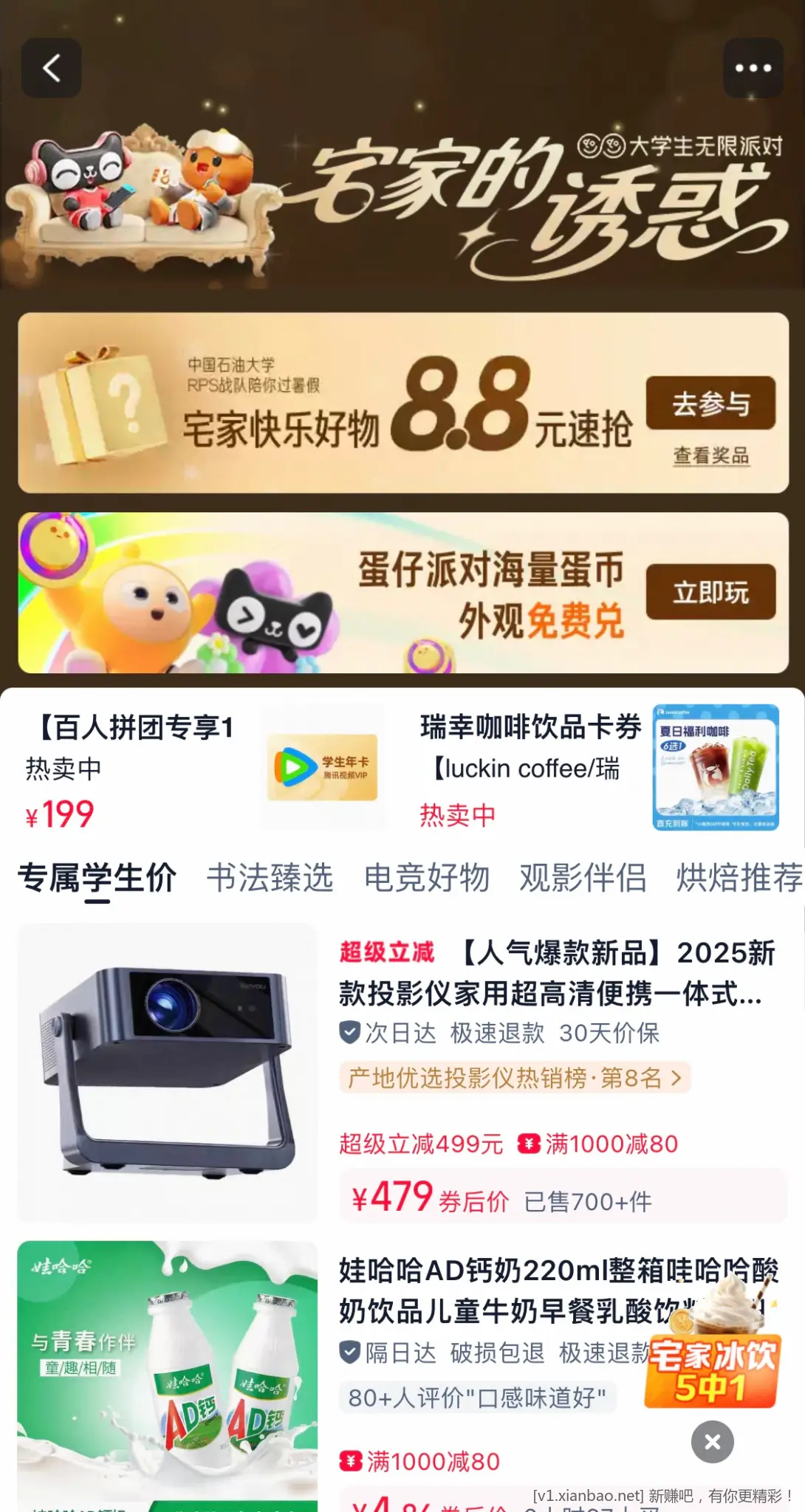Dismiss the 宅家冰饮 floating promo
The width and height of the screenshot is (805, 1512).
click(712, 1442)
